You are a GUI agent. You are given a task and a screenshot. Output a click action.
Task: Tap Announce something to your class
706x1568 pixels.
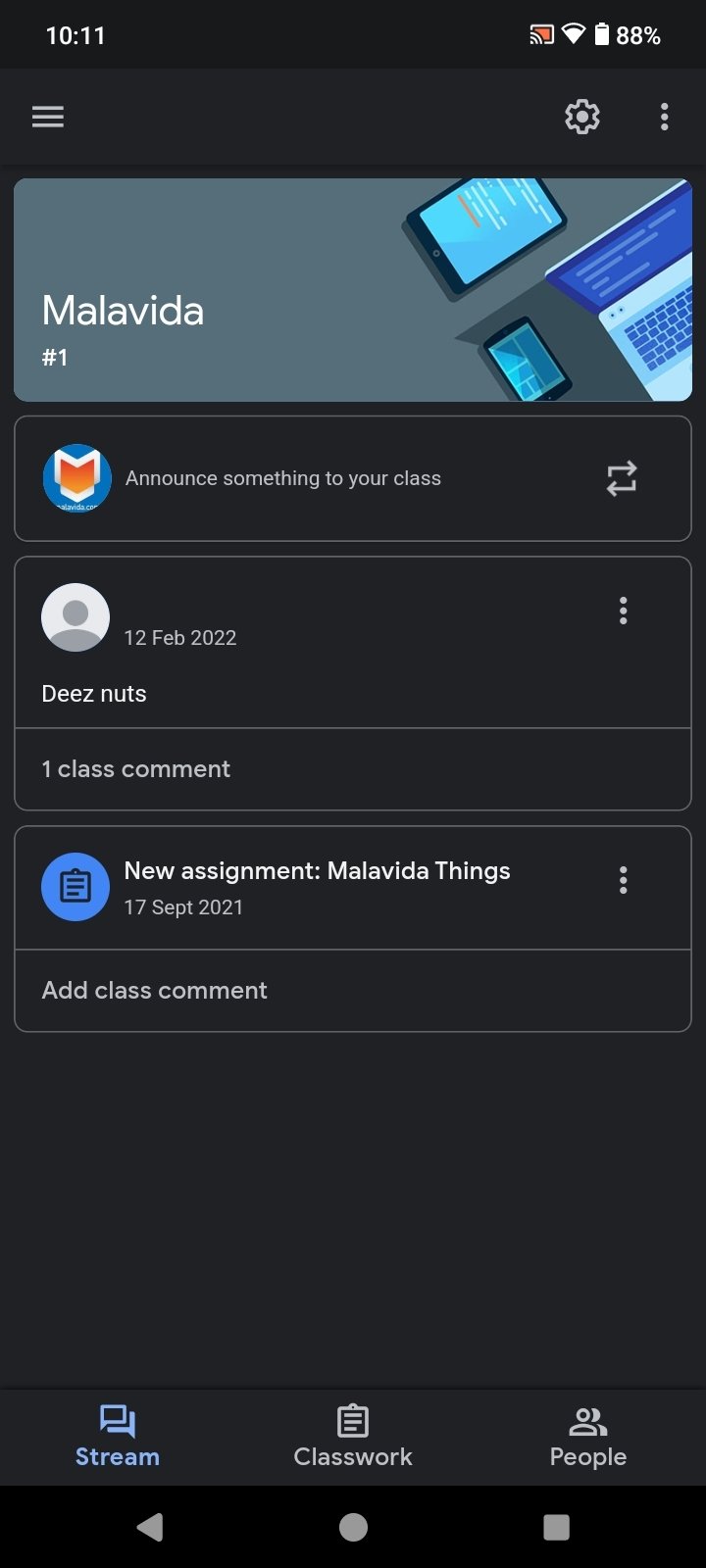click(x=283, y=478)
